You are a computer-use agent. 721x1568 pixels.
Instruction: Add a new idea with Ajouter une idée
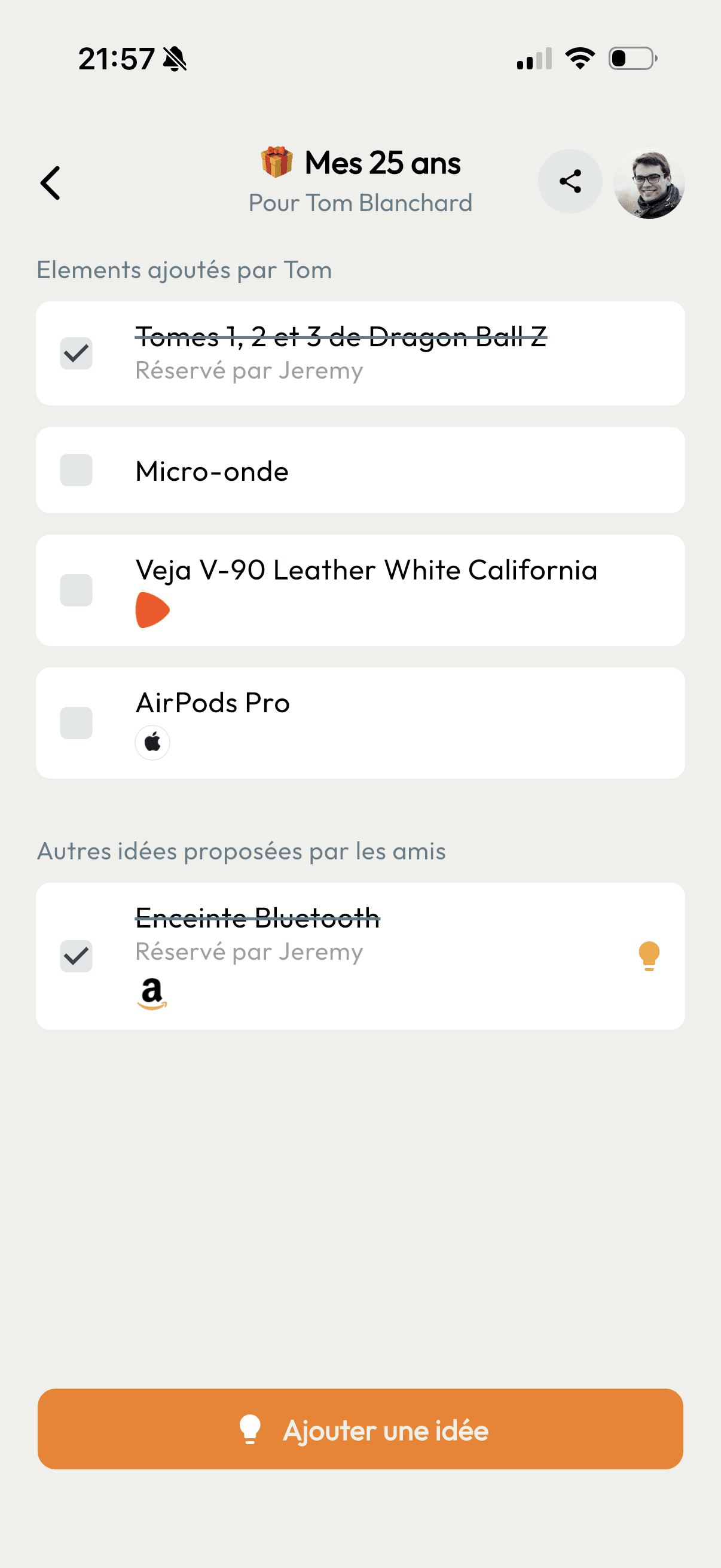click(x=360, y=1429)
